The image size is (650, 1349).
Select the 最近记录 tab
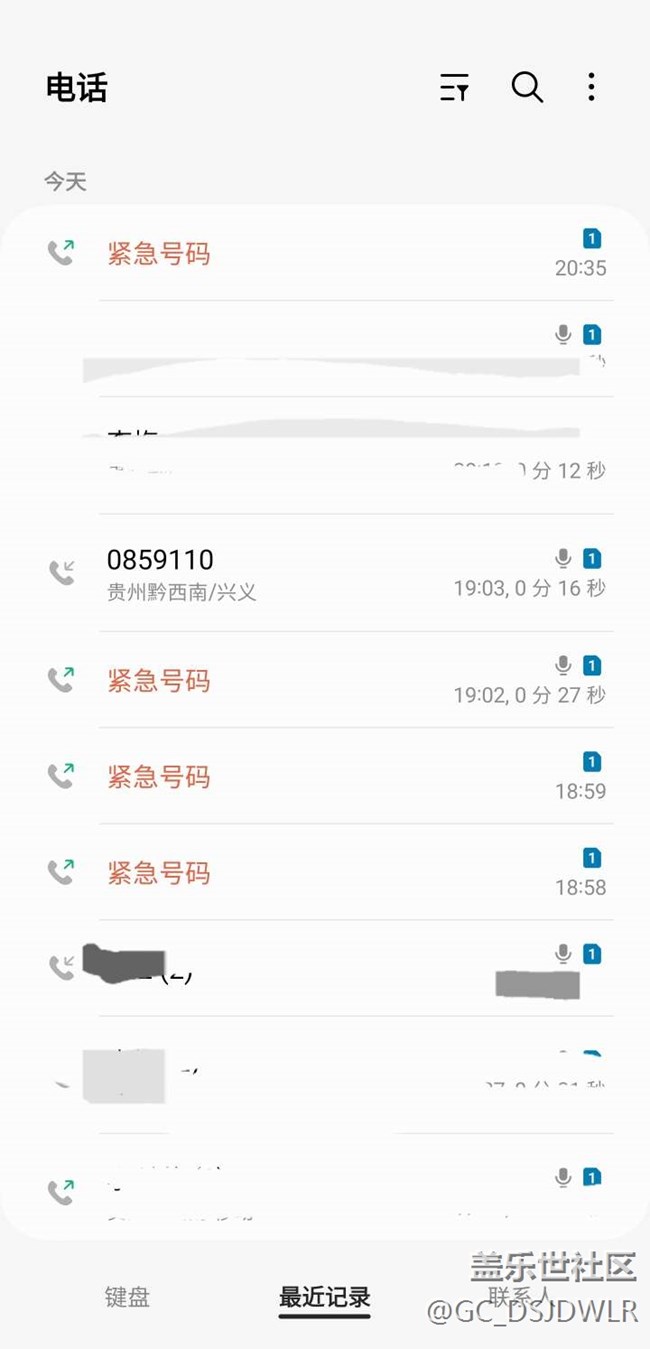(325, 1297)
